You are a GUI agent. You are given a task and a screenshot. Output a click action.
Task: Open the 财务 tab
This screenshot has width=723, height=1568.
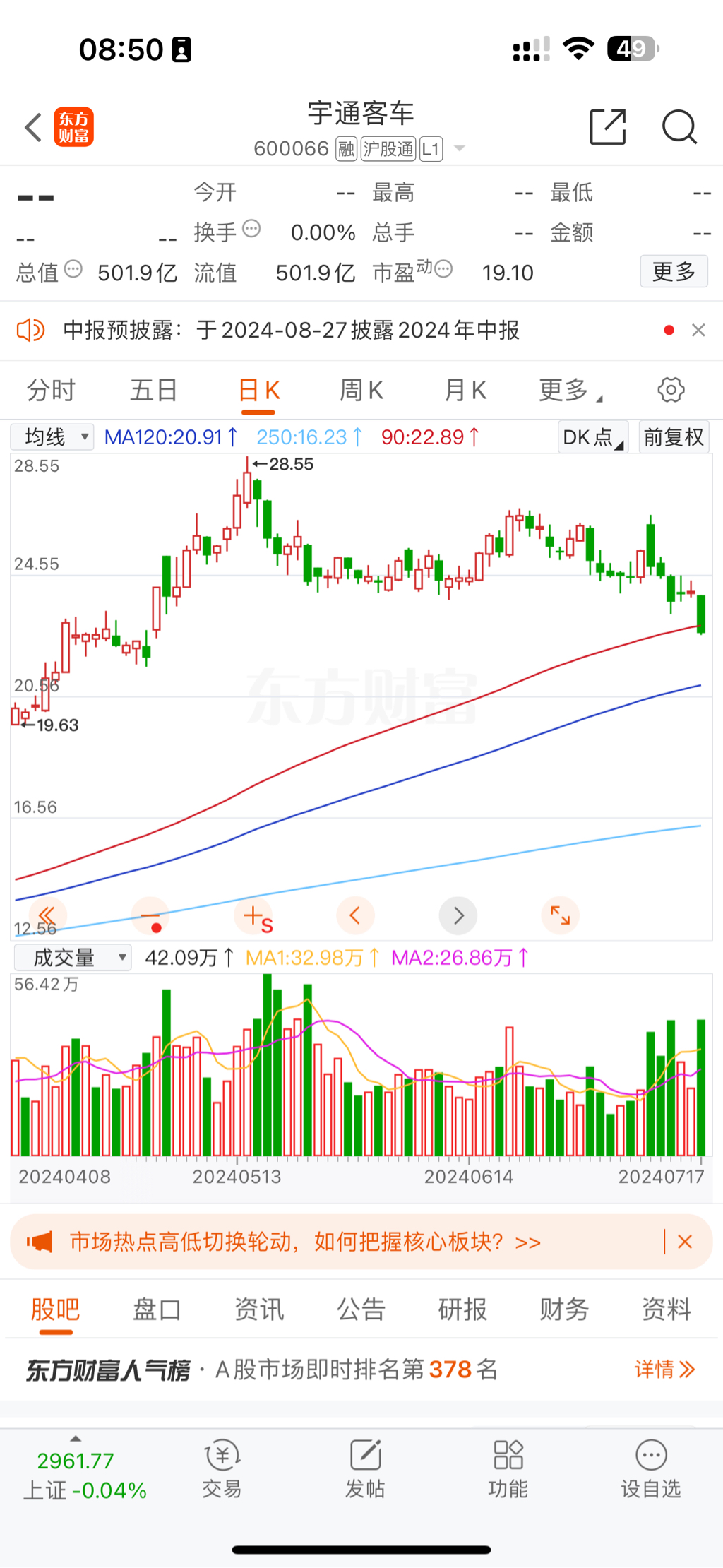(564, 1309)
